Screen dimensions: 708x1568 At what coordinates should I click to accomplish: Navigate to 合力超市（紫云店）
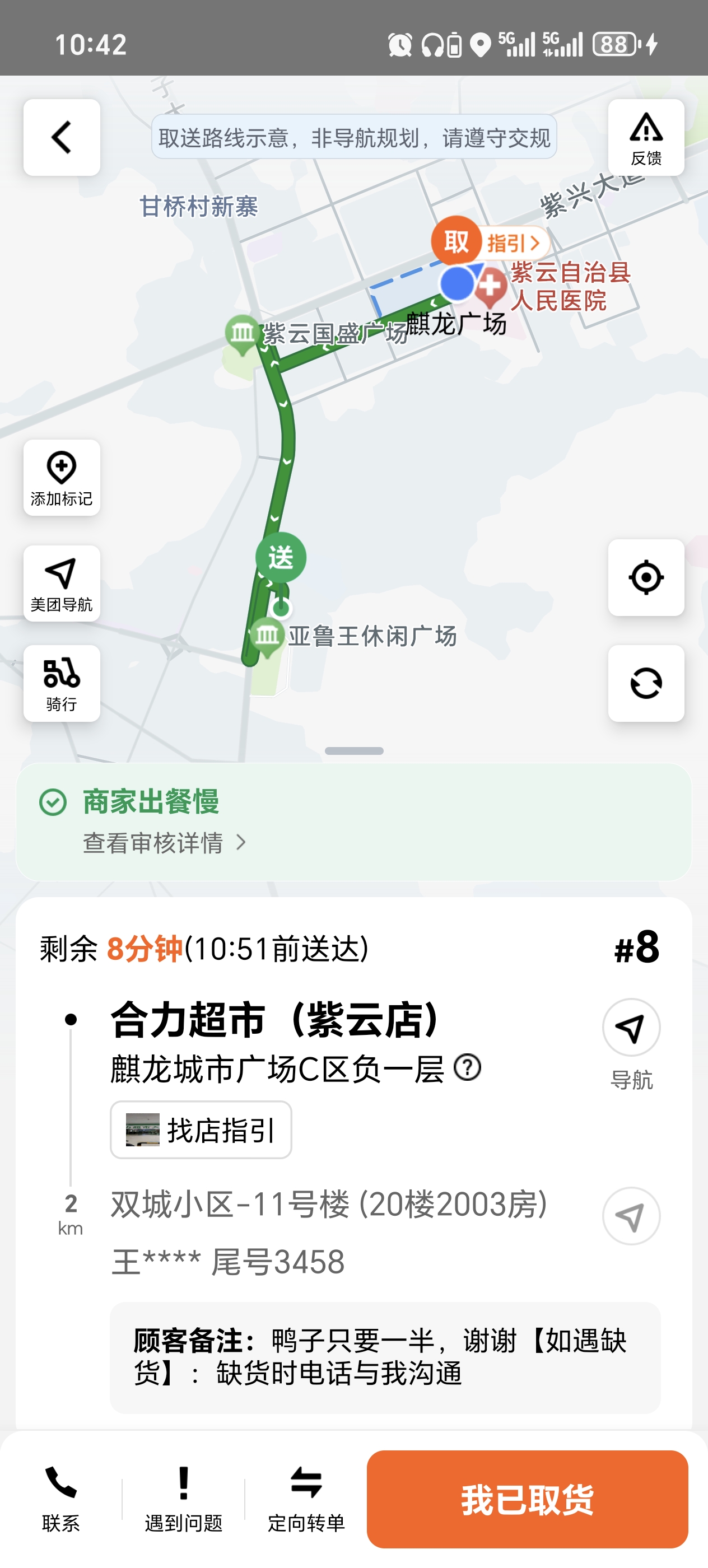pyautogui.click(x=631, y=1028)
